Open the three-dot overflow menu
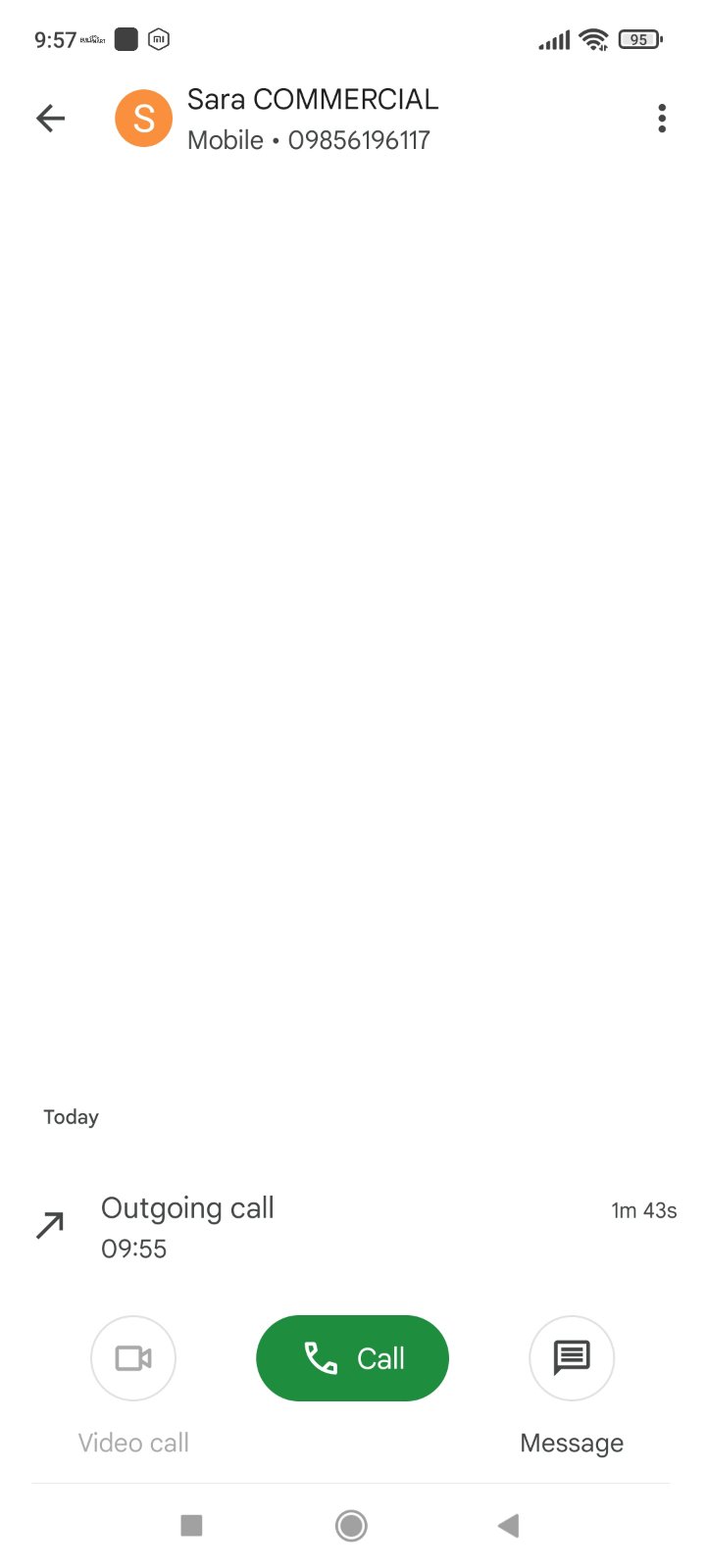The height and width of the screenshot is (1568, 706). point(662,119)
